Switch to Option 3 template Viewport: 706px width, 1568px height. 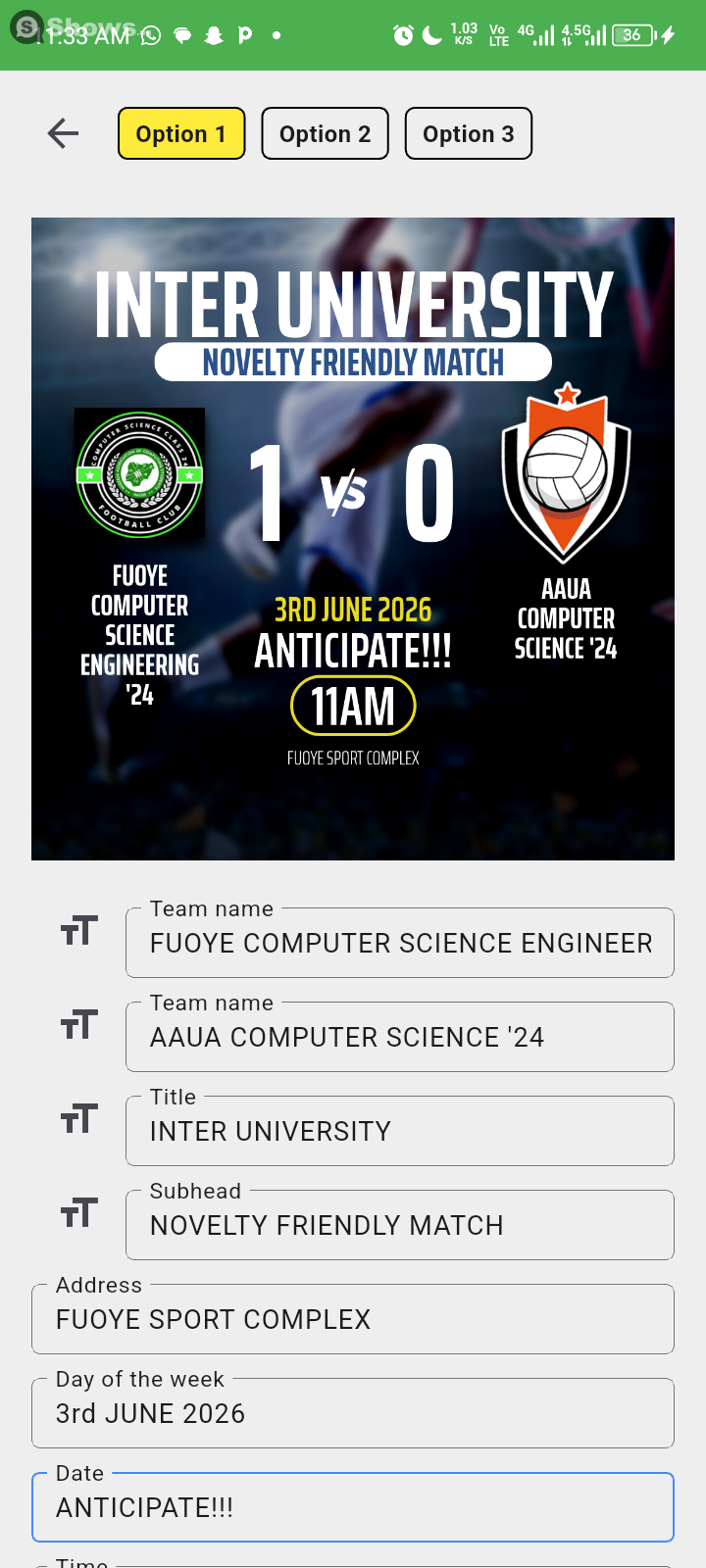[468, 133]
